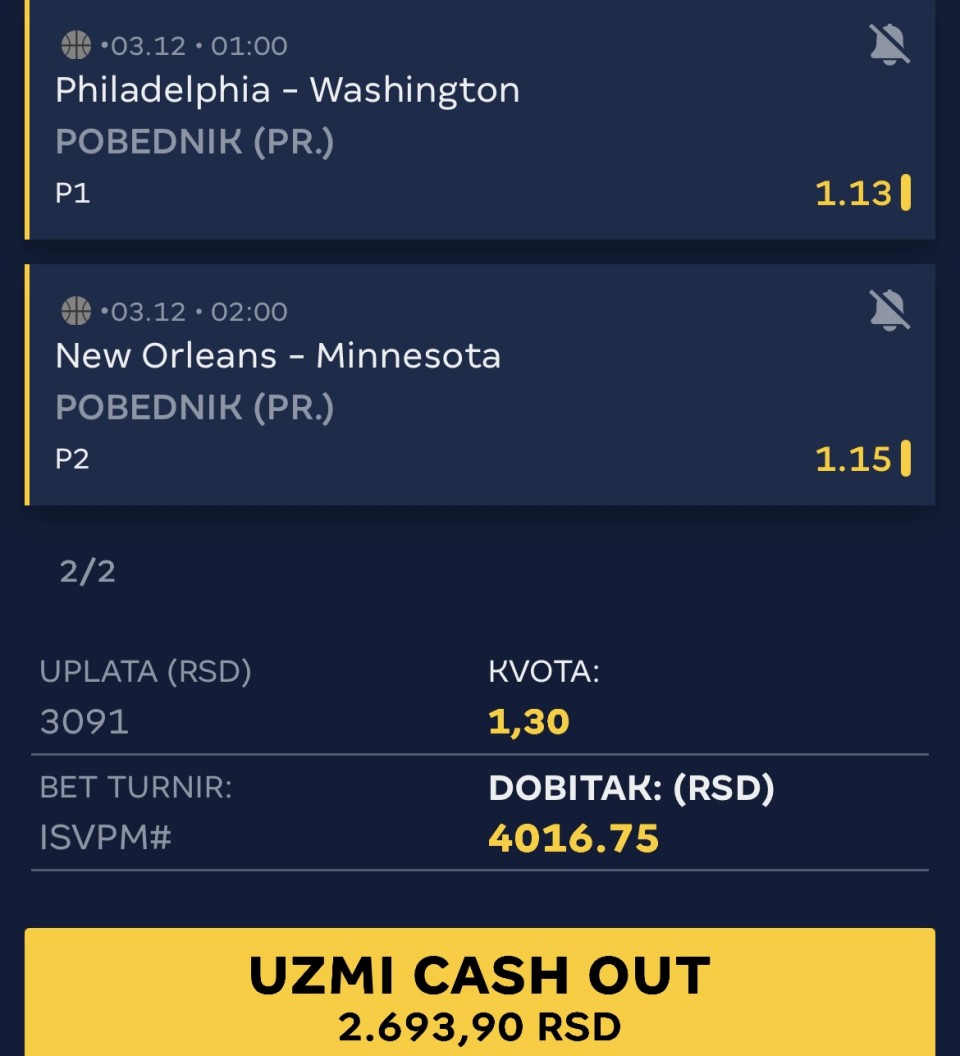Open the Philadelphia - Washington match card

pos(400,120)
